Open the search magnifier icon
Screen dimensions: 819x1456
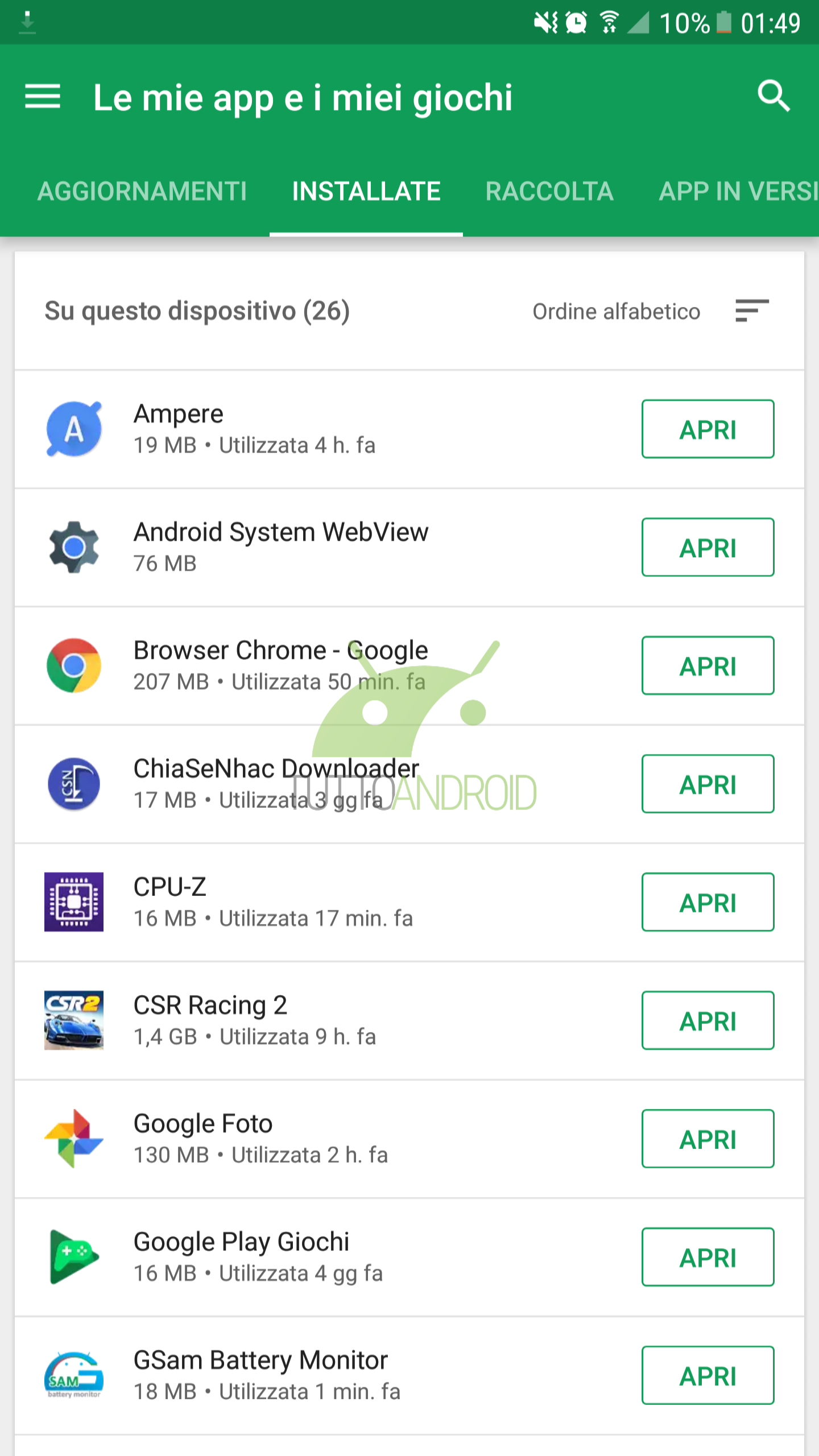click(774, 96)
